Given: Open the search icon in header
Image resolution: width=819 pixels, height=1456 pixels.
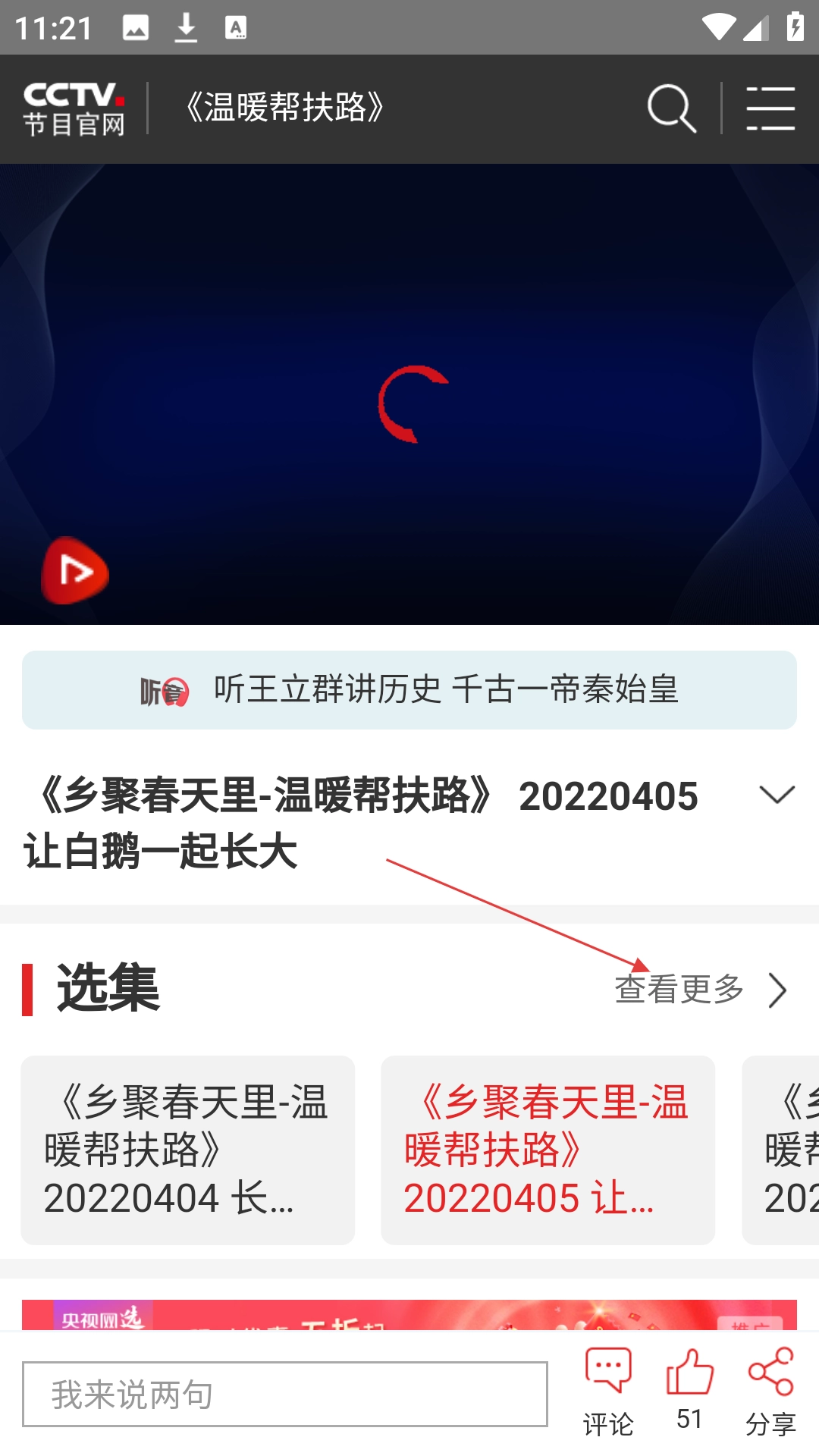Looking at the screenshot, I should point(672,109).
